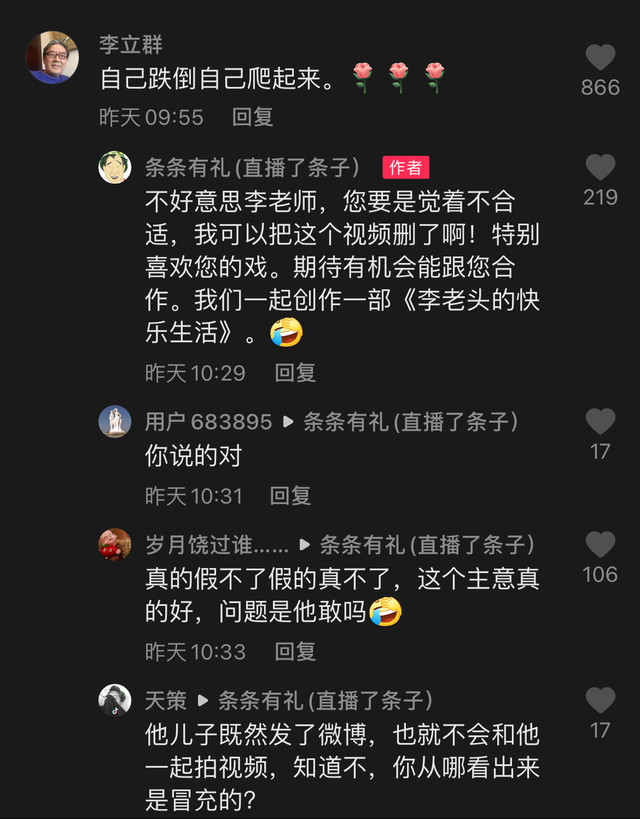Open 用户683895's profile avatar
This screenshot has width=640, height=819.
(115, 422)
